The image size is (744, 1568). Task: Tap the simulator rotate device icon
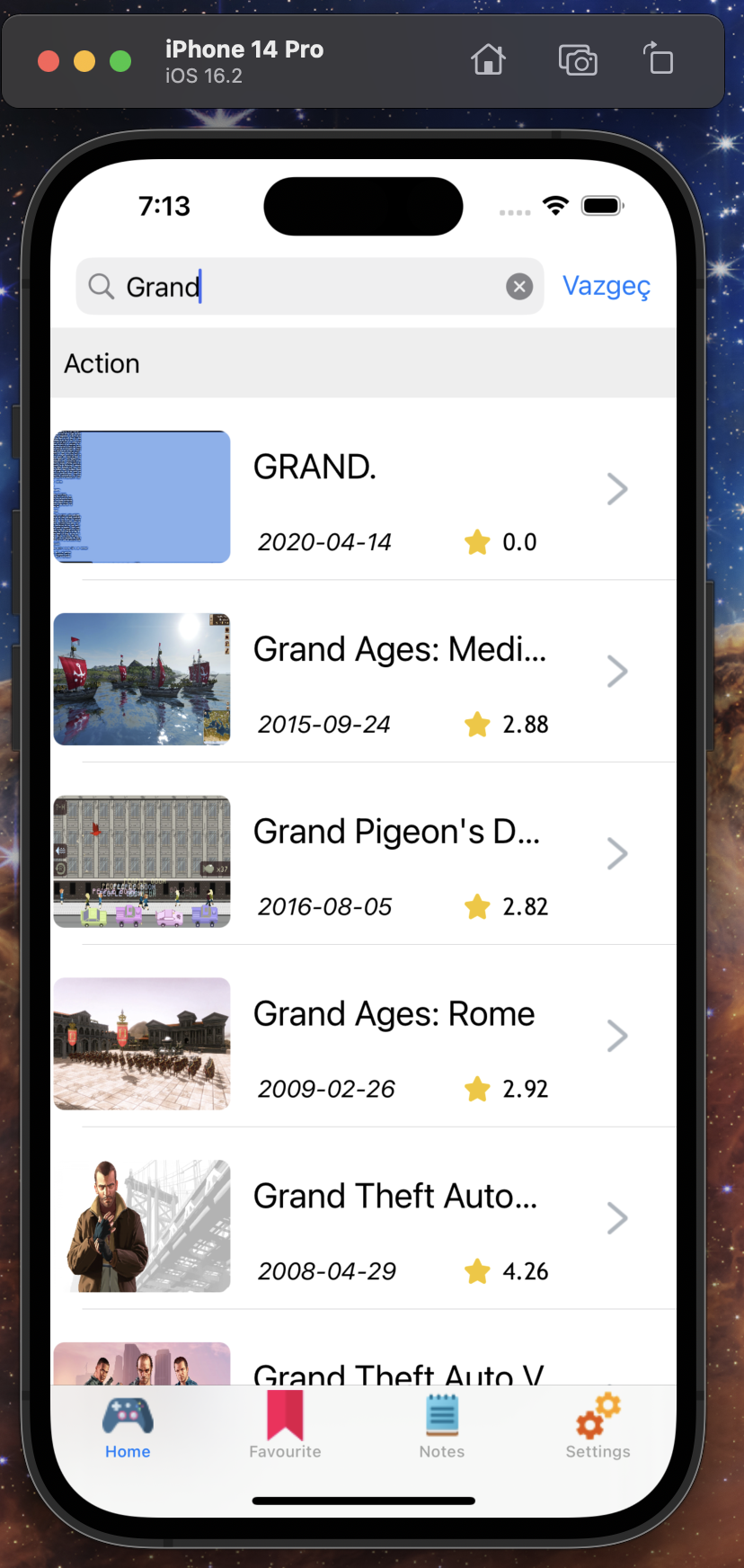[x=659, y=60]
